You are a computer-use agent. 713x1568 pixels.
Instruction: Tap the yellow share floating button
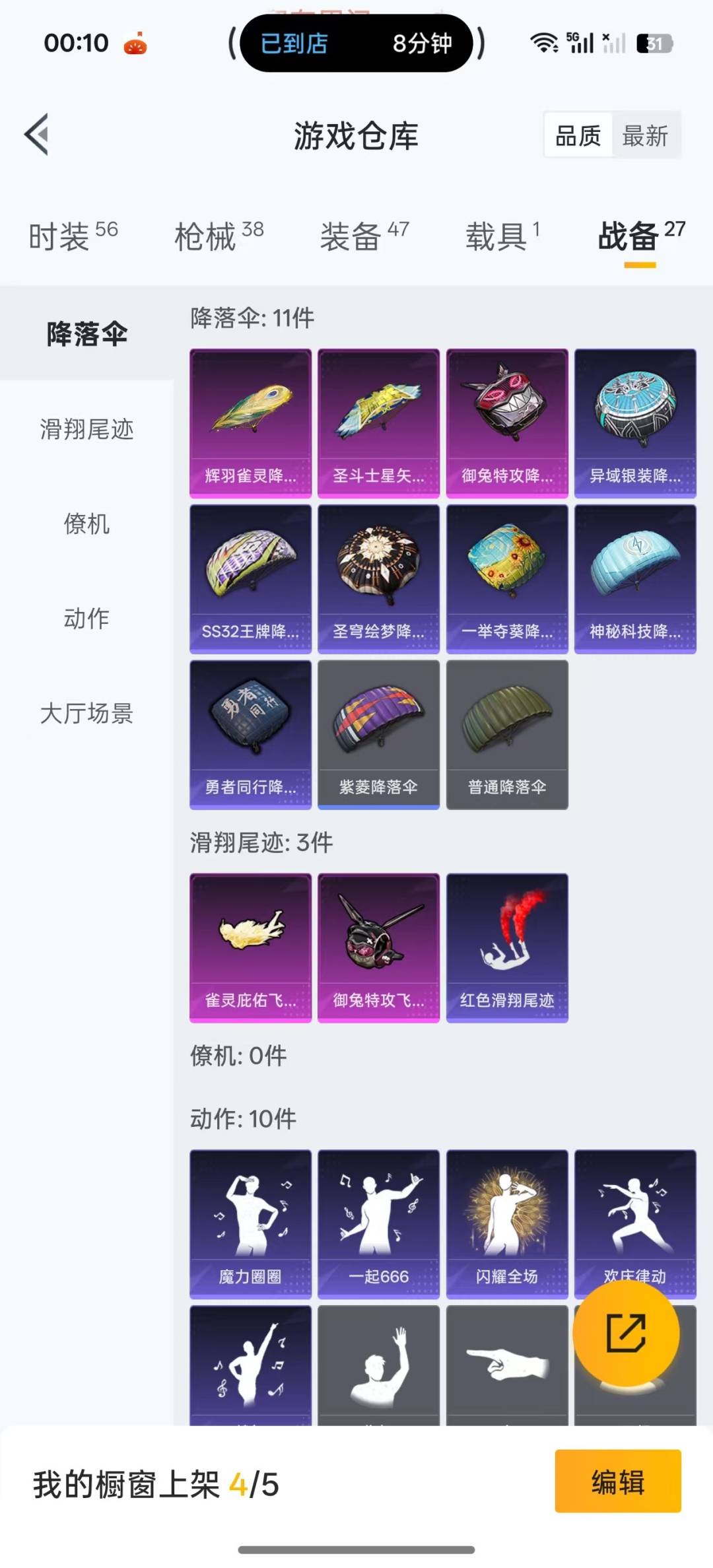[x=625, y=1334]
